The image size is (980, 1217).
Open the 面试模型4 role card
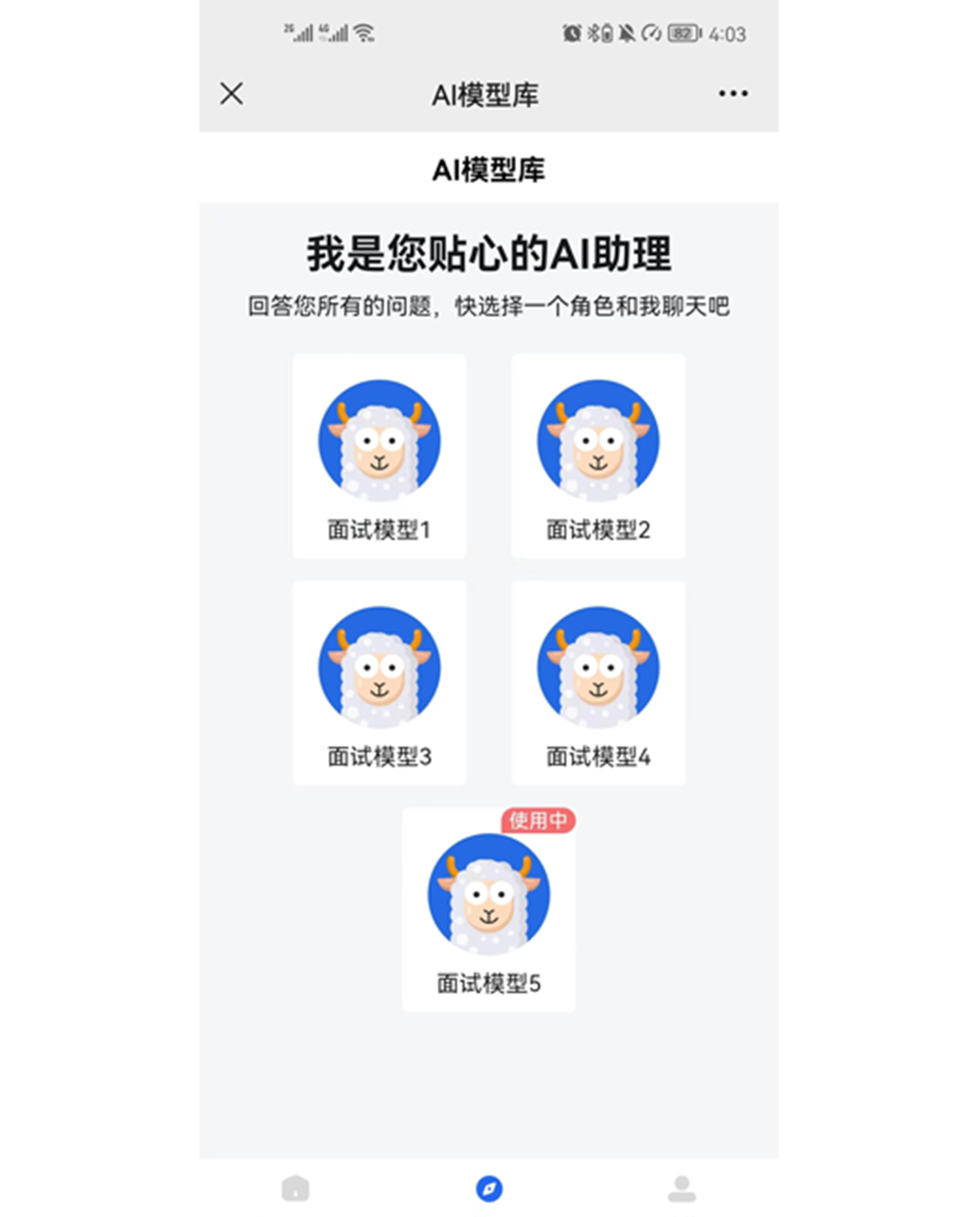[598, 684]
